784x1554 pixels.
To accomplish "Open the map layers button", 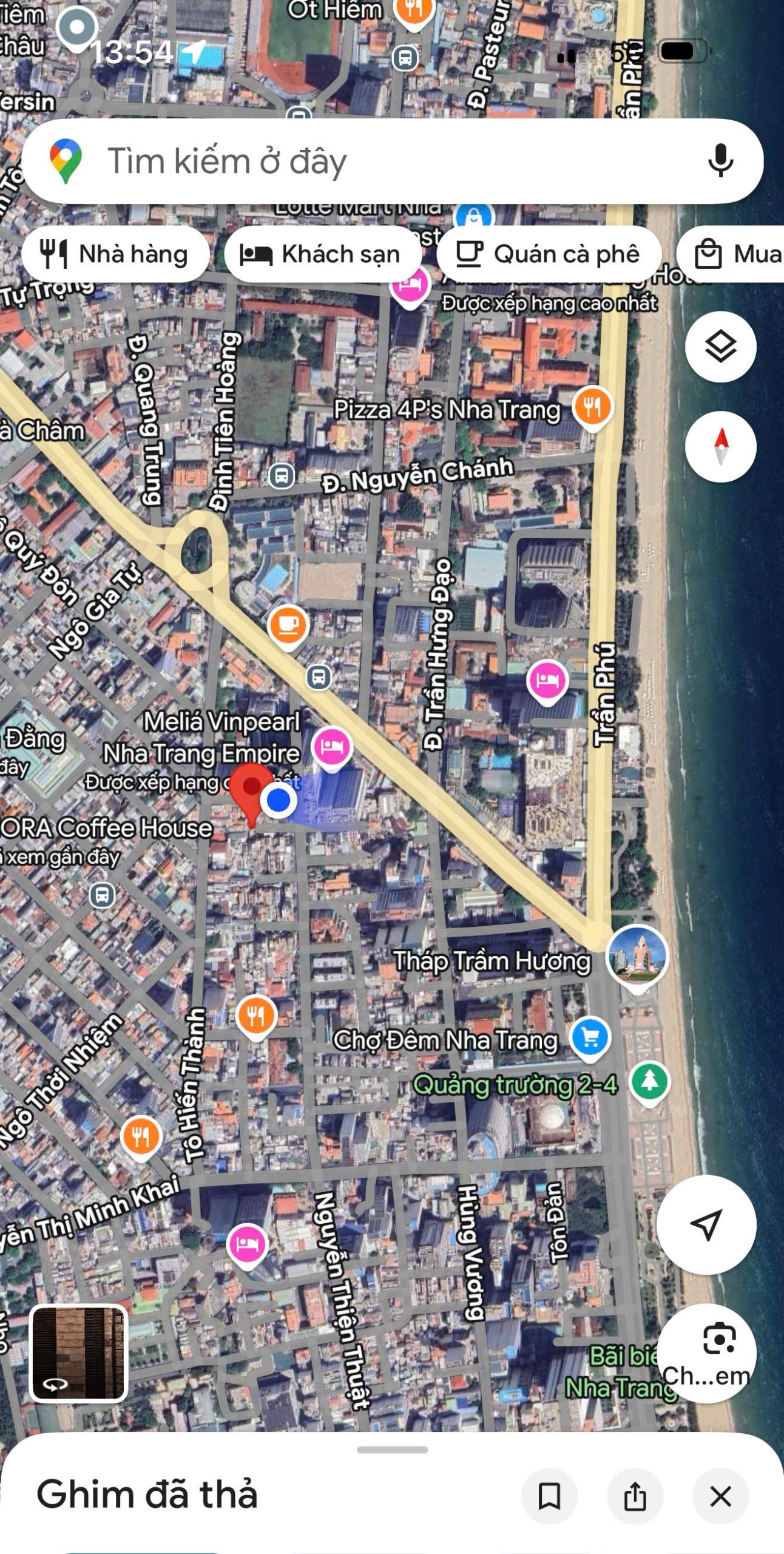I will 720,347.
